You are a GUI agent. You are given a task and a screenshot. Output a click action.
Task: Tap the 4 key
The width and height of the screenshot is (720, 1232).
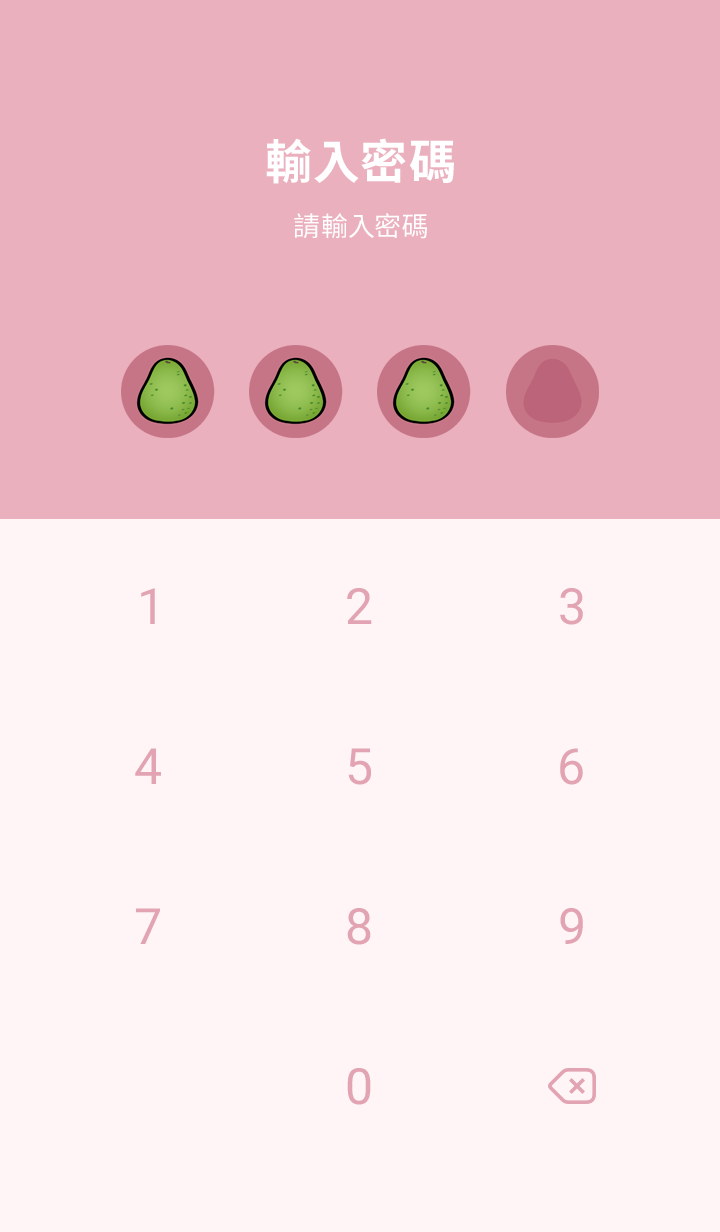click(x=148, y=767)
